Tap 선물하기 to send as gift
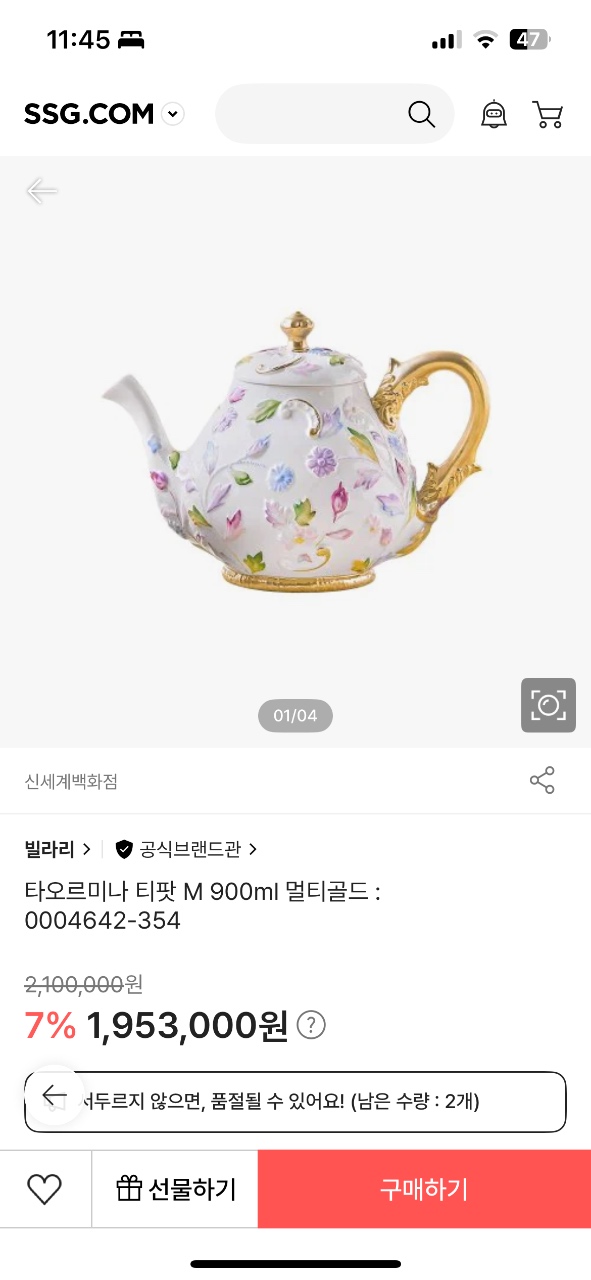The height and width of the screenshot is (1280, 591). (x=175, y=1189)
